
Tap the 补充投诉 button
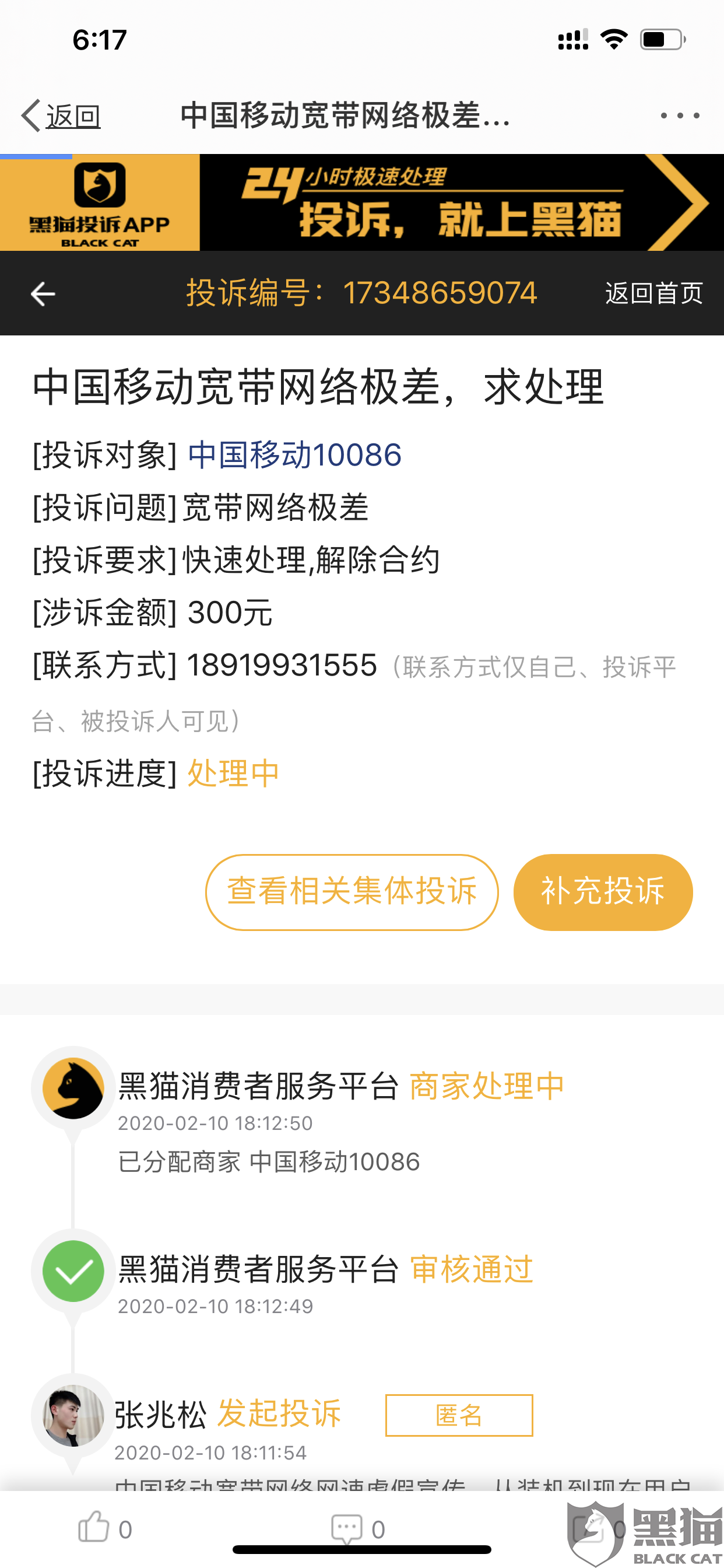coord(602,892)
